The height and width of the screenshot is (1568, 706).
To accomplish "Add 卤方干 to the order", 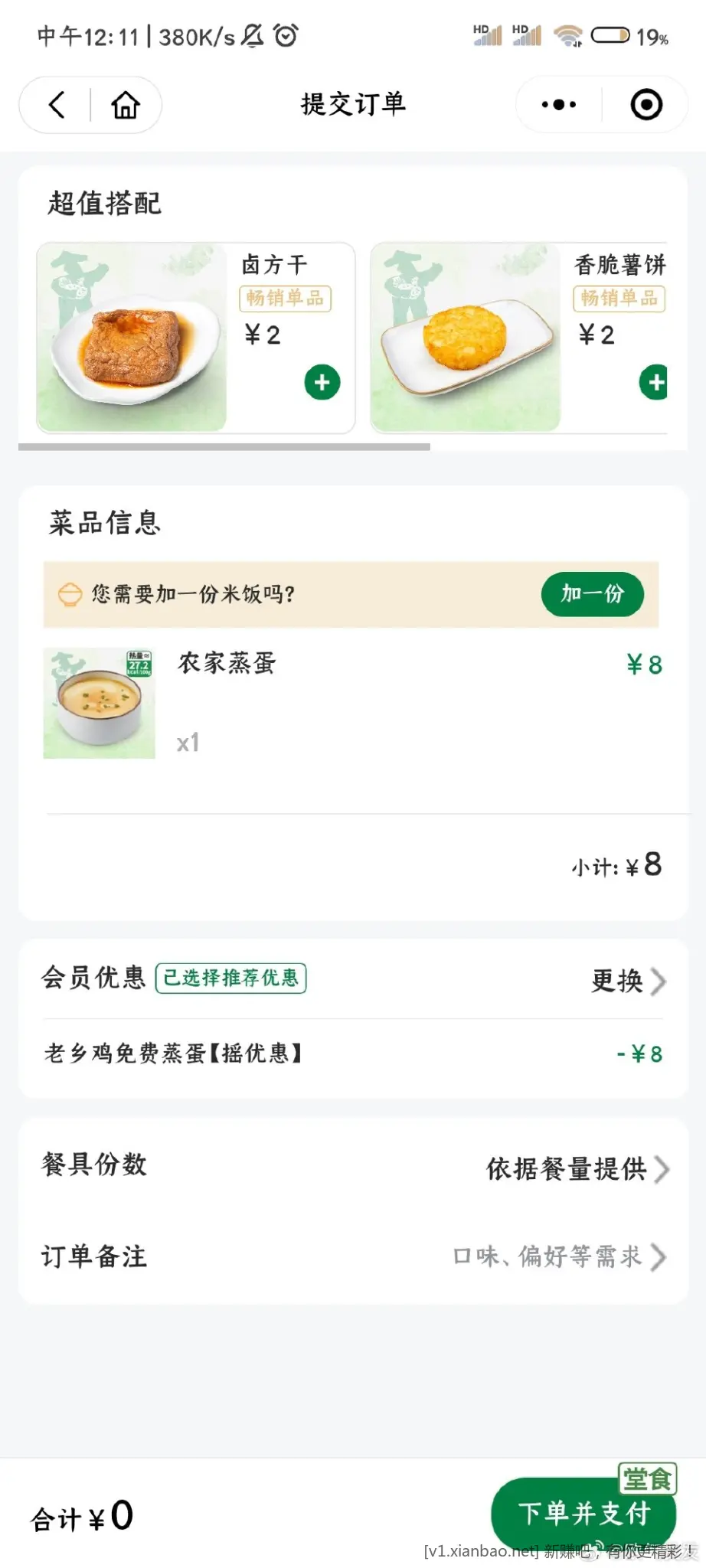I will pos(322,382).
